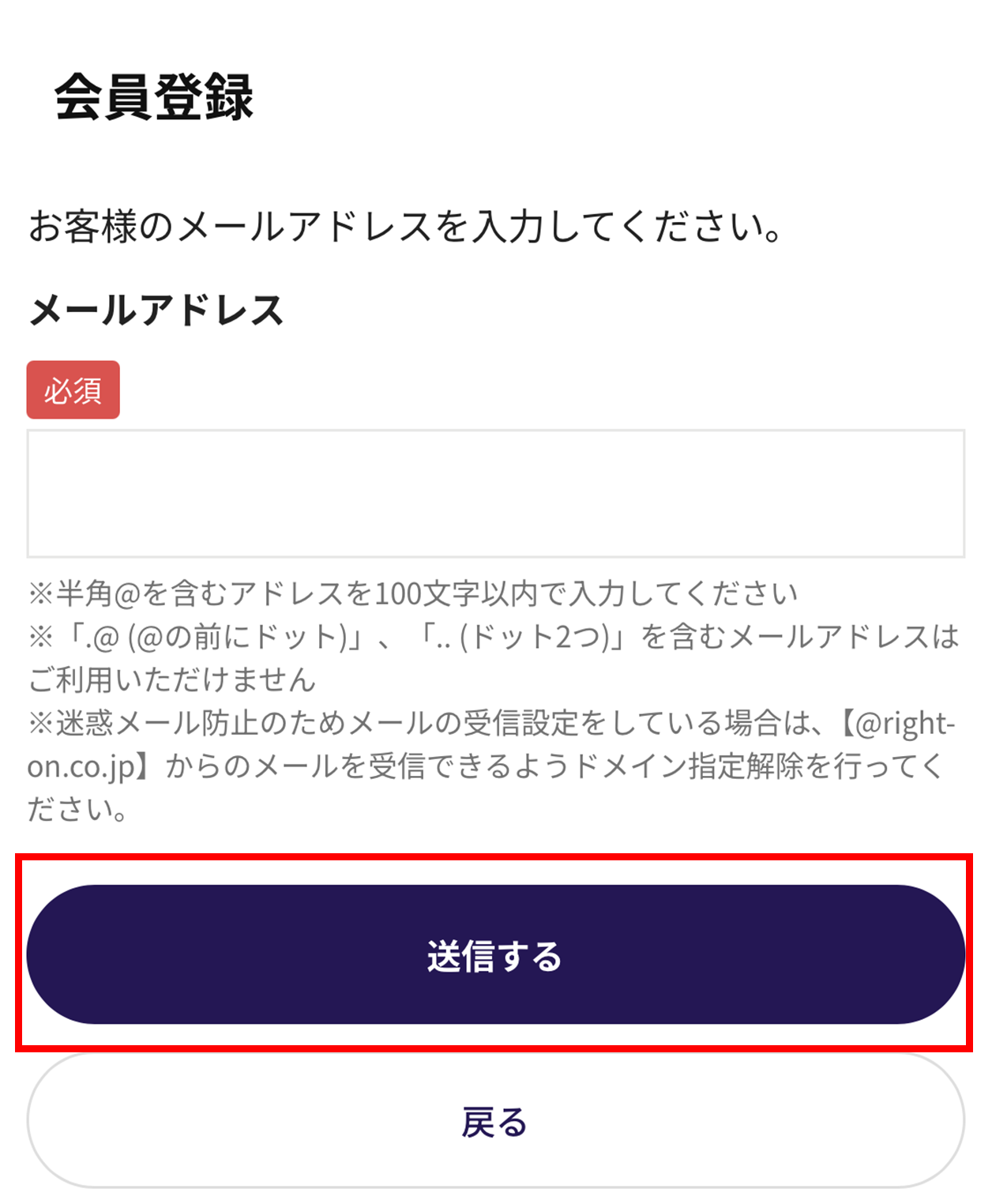The width and height of the screenshot is (992, 1204).
Task: Tap the 送信する button
Action: pyautogui.click(x=495, y=954)
